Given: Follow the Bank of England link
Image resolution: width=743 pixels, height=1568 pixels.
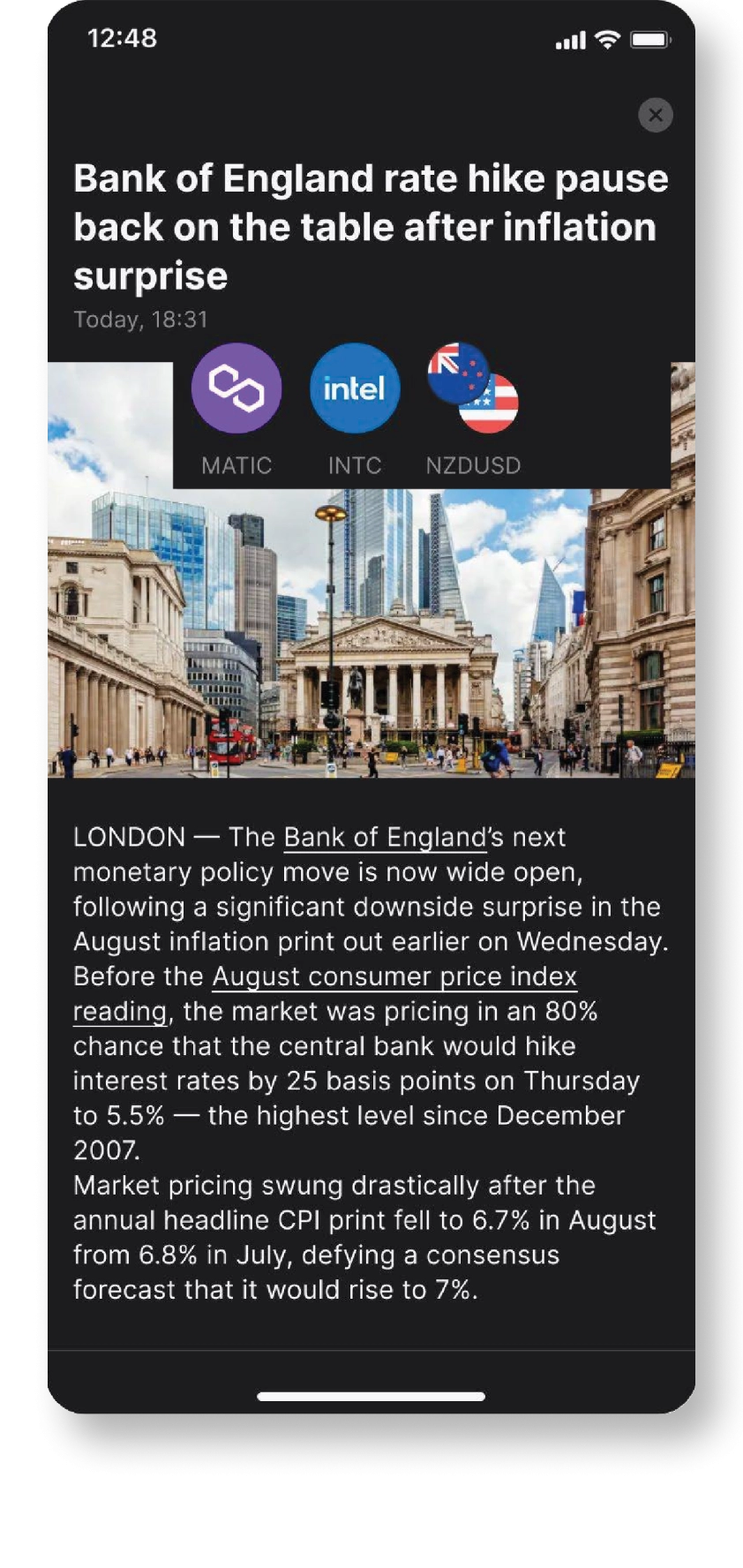Looking at the screenshot, I should (x=385, y=837).
